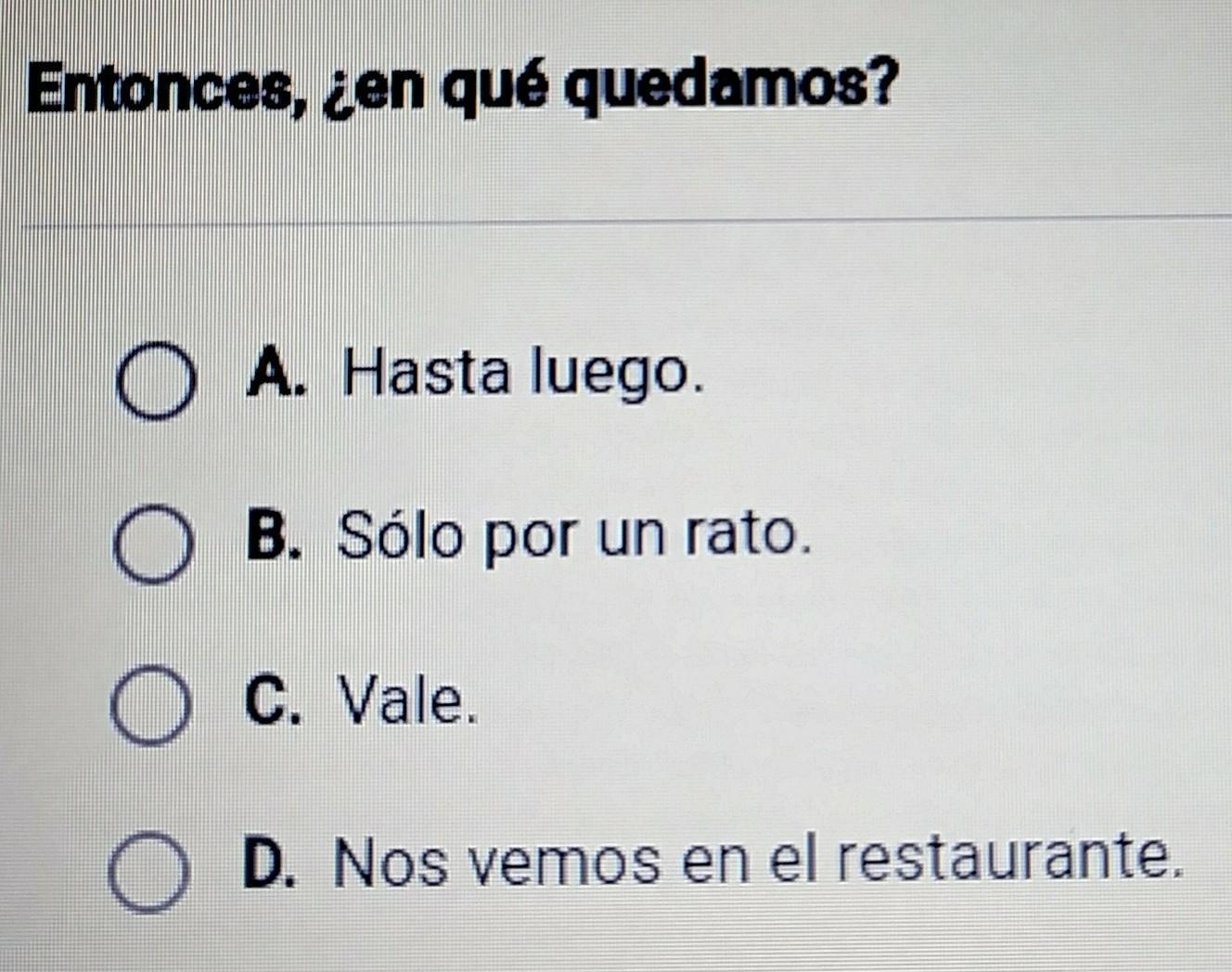Mark option D. Nos vemos en el restaurante.
Screen dimensions: 1232x972
tap(148, 872)
